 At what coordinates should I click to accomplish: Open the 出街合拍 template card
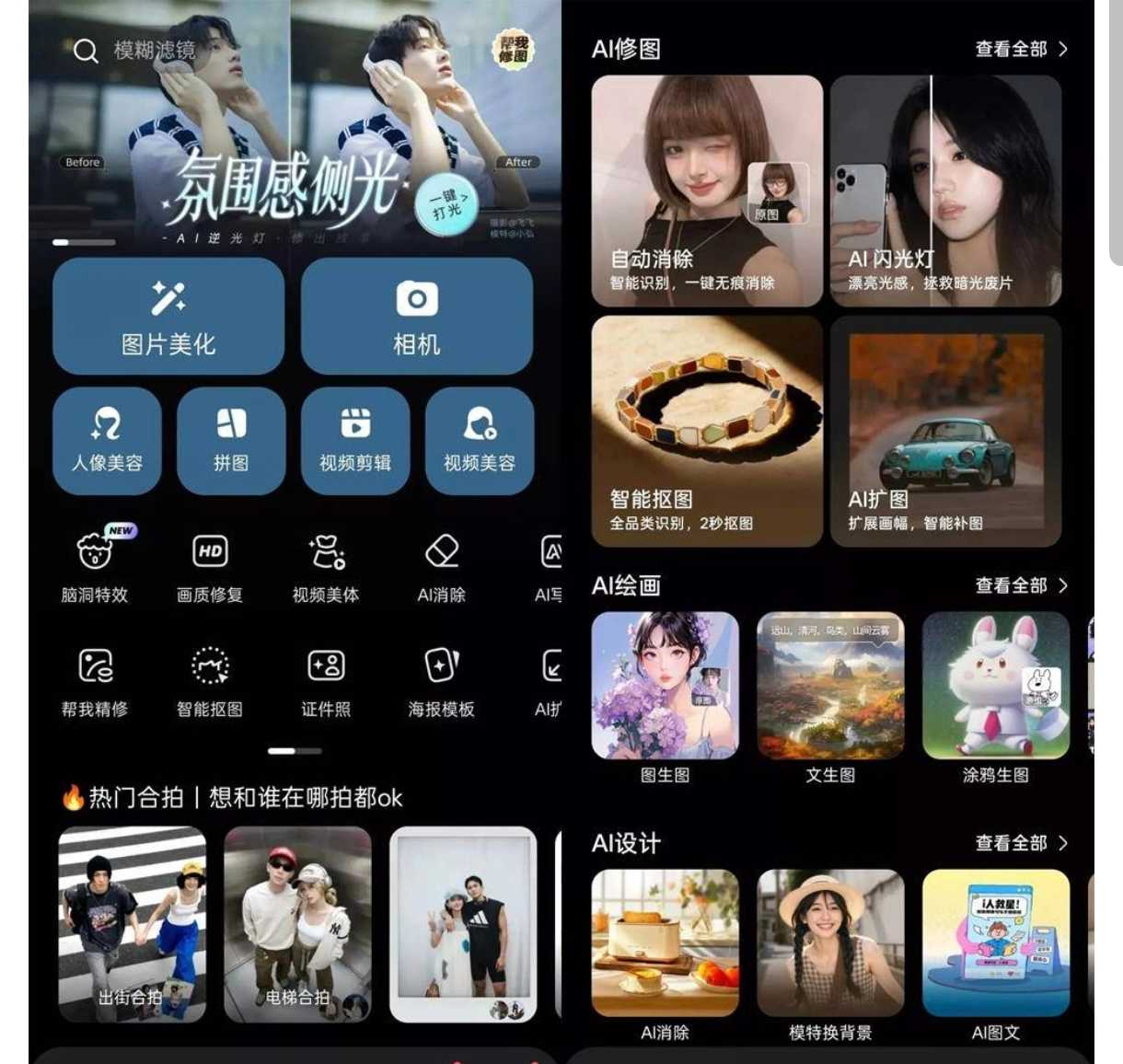coord(133,923)
